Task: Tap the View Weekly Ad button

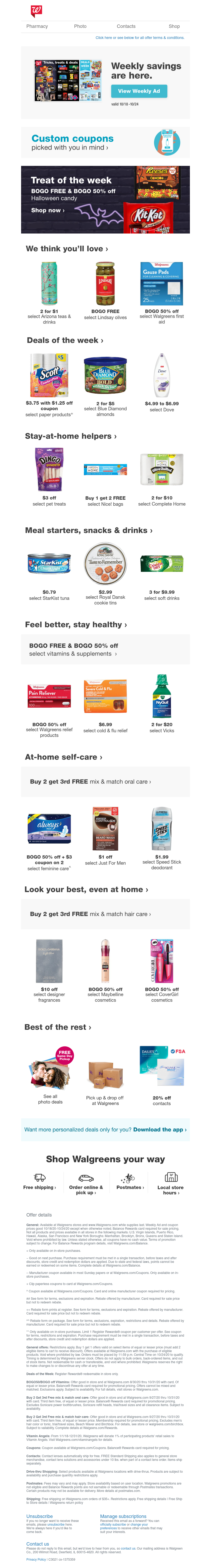Action: coord(138,91)
